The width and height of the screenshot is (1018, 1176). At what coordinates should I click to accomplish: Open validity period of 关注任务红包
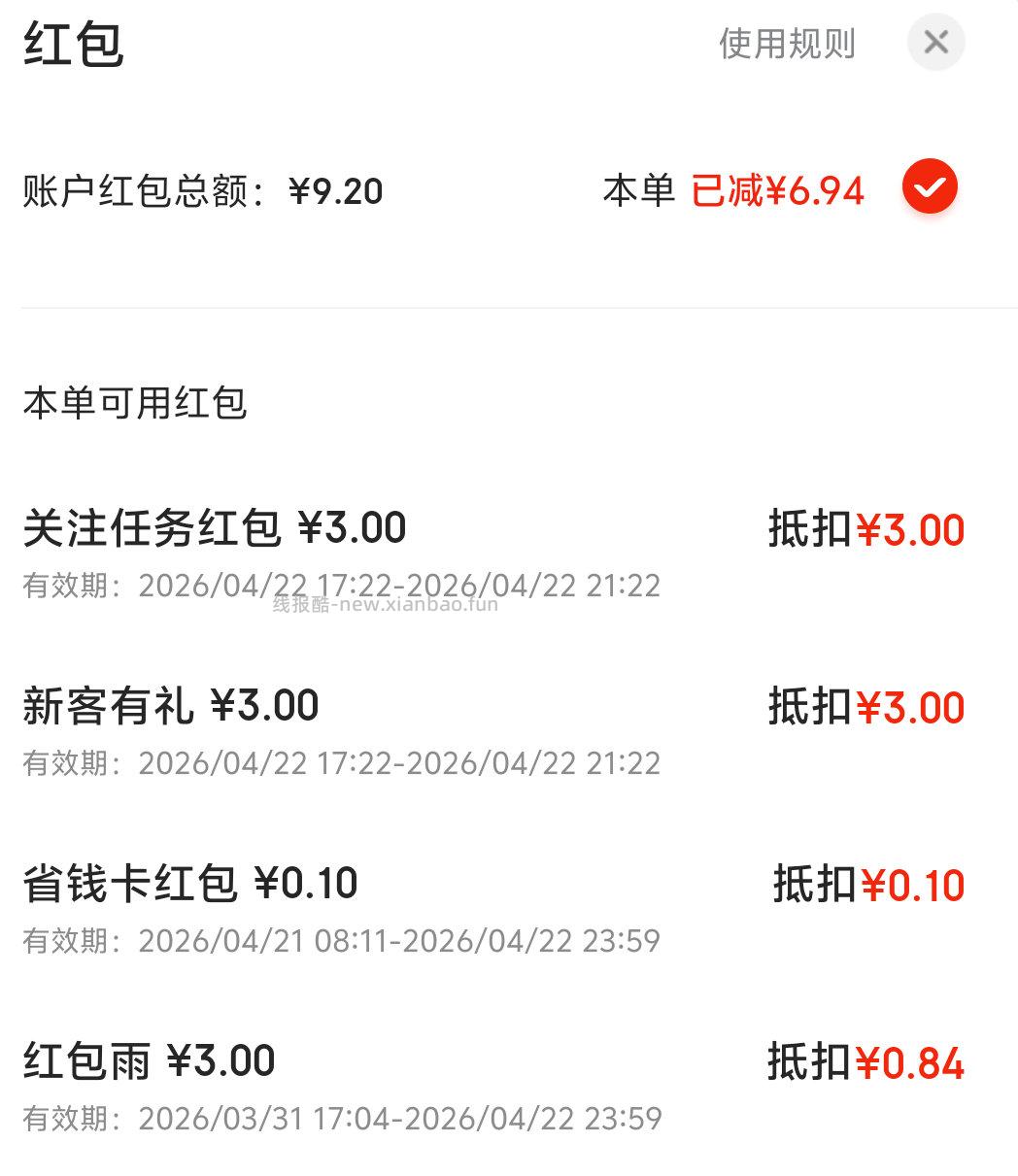[x=342, y=584]
